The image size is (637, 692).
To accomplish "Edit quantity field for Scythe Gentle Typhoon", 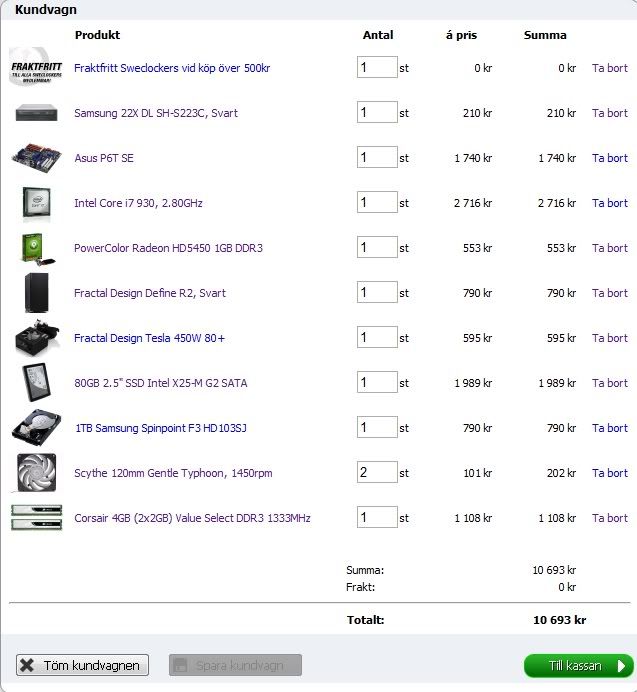I will [x=377, y=472].
